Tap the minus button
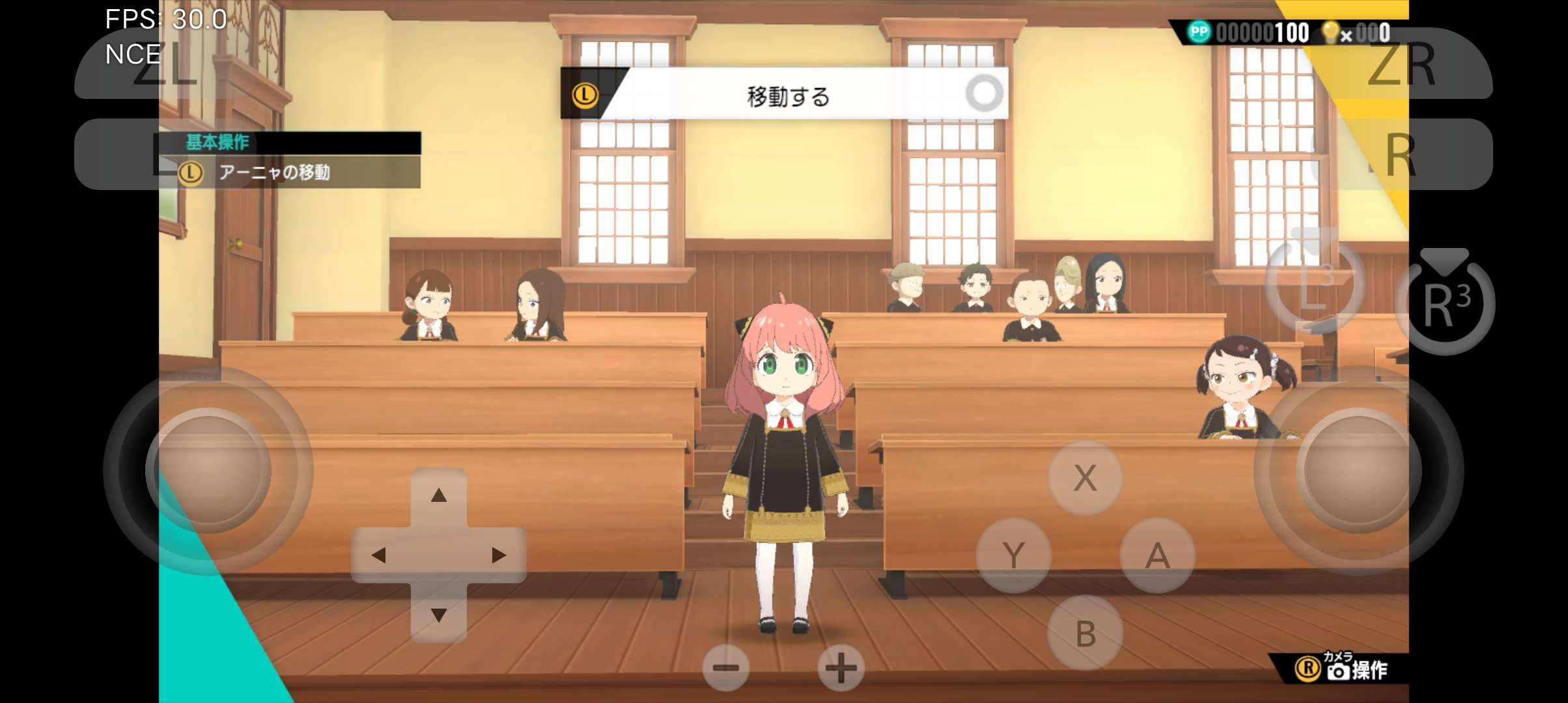This screenshot has height=703, width=1568. pos(725,667)
